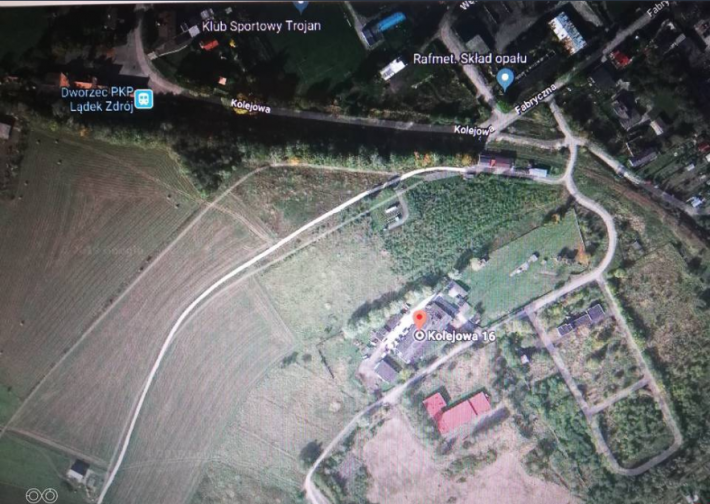Tap the Dworzec PKP Lądek Zdrój station marker
The image size is (710, 504).
pos(145,99)
